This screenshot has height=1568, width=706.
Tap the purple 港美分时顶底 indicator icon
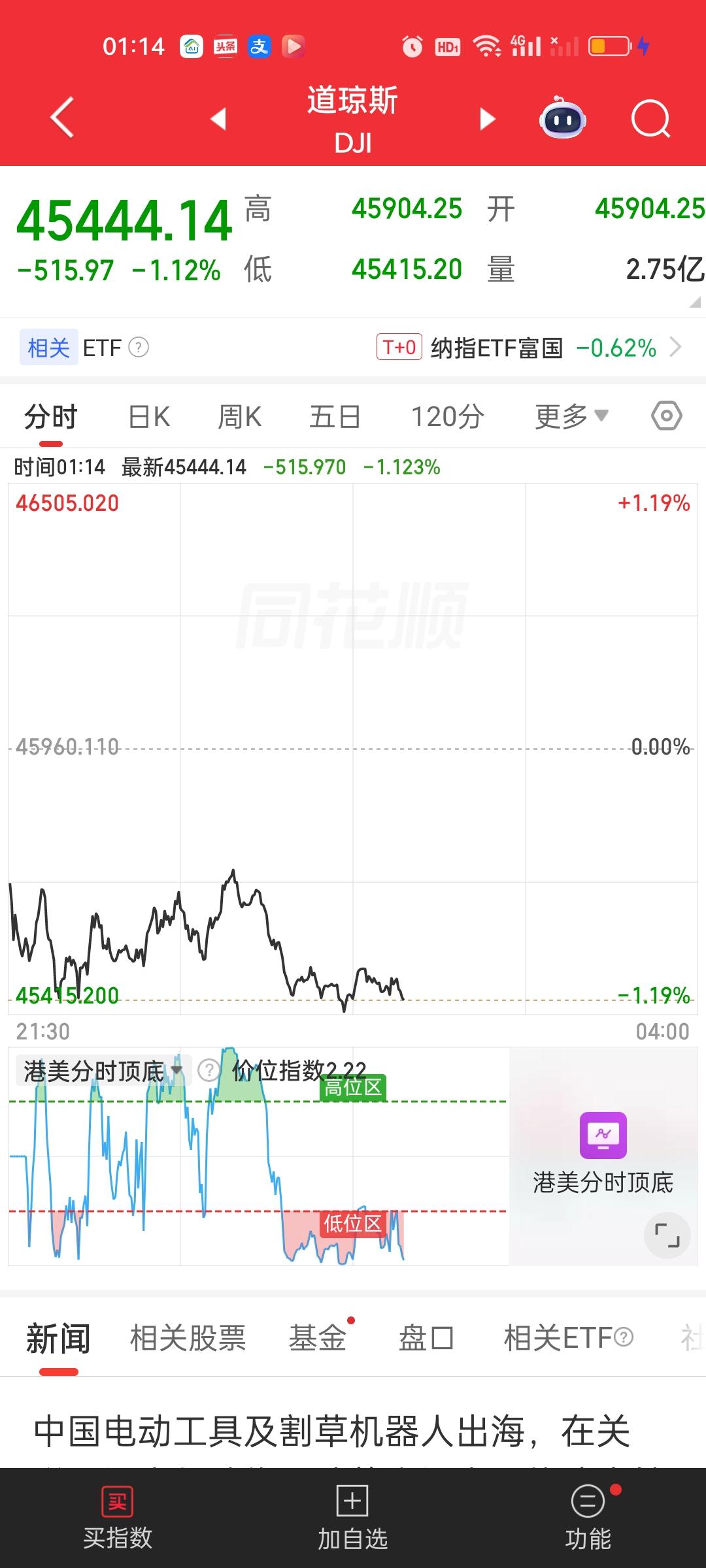602,1135
